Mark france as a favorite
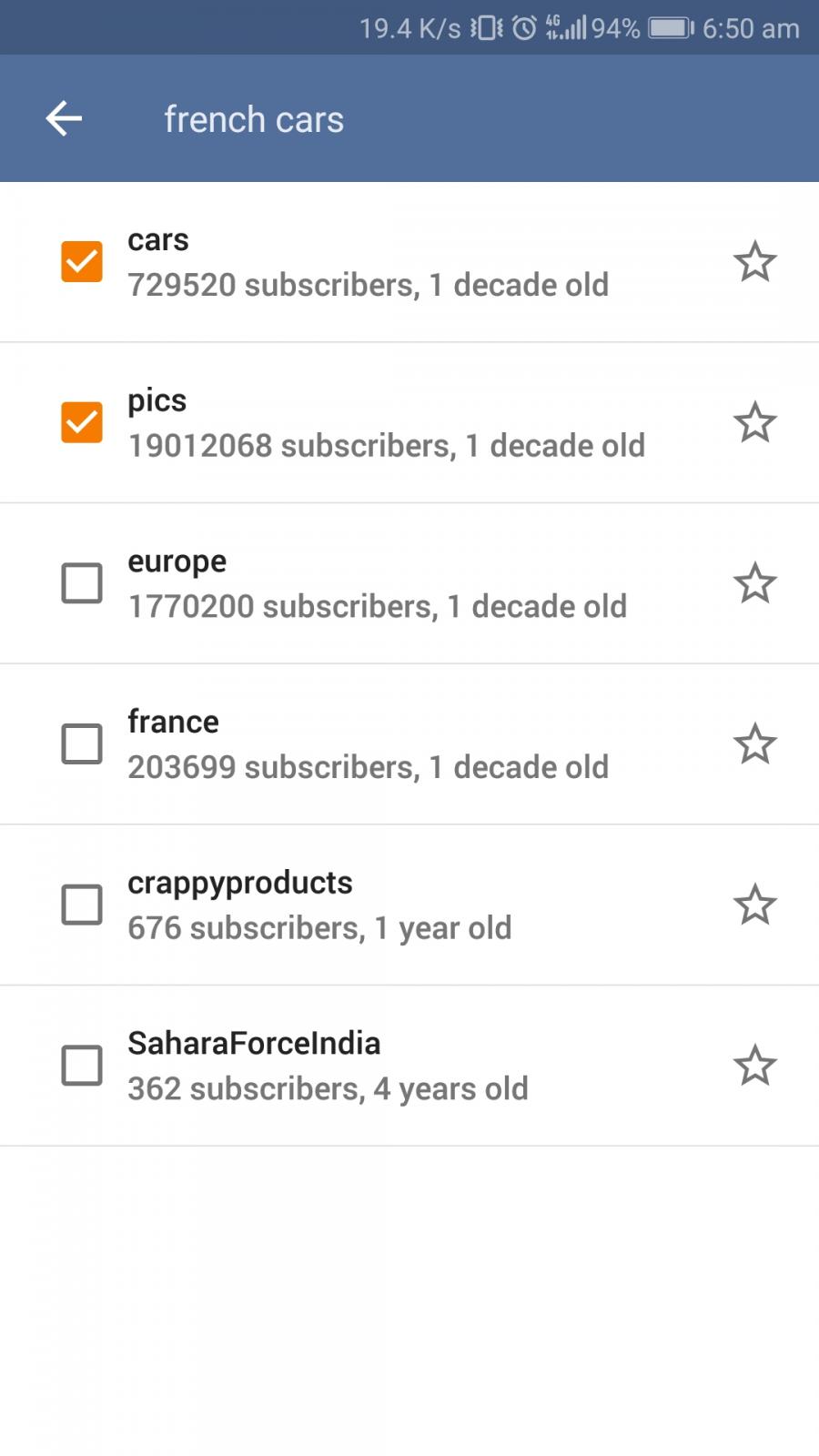 tap(755, 743)
